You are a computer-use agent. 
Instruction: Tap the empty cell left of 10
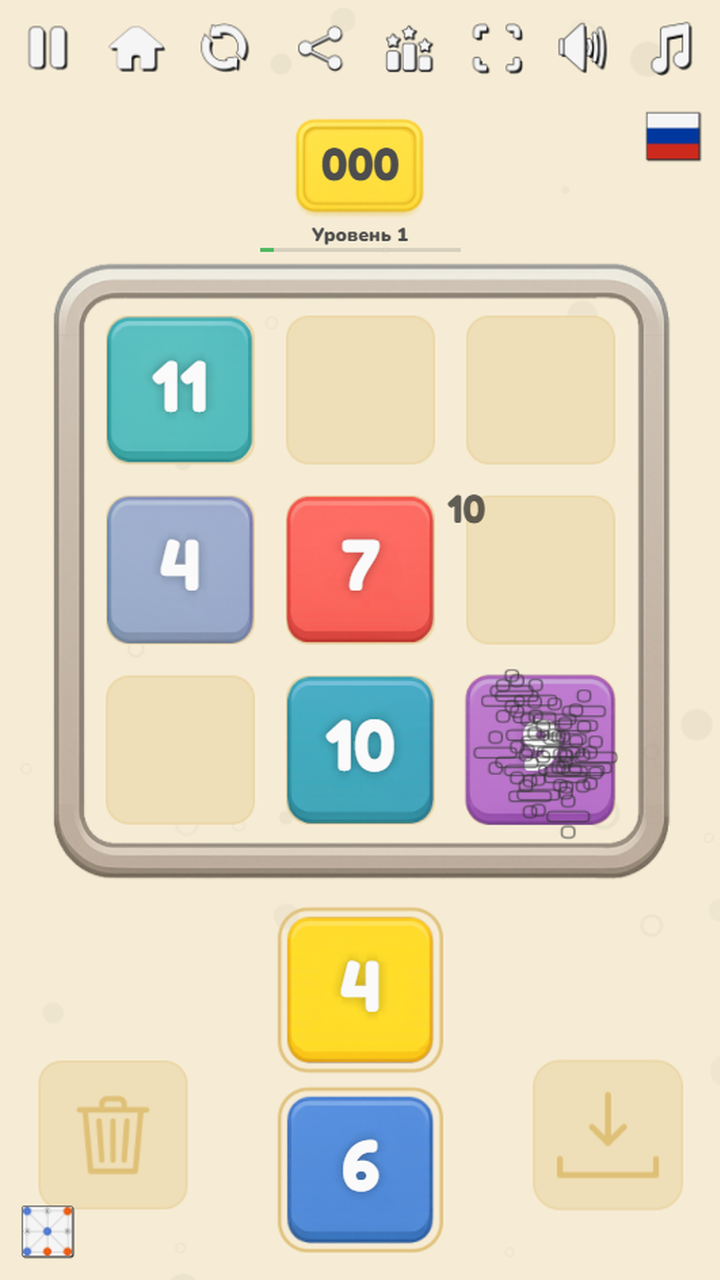pos(180,749)
